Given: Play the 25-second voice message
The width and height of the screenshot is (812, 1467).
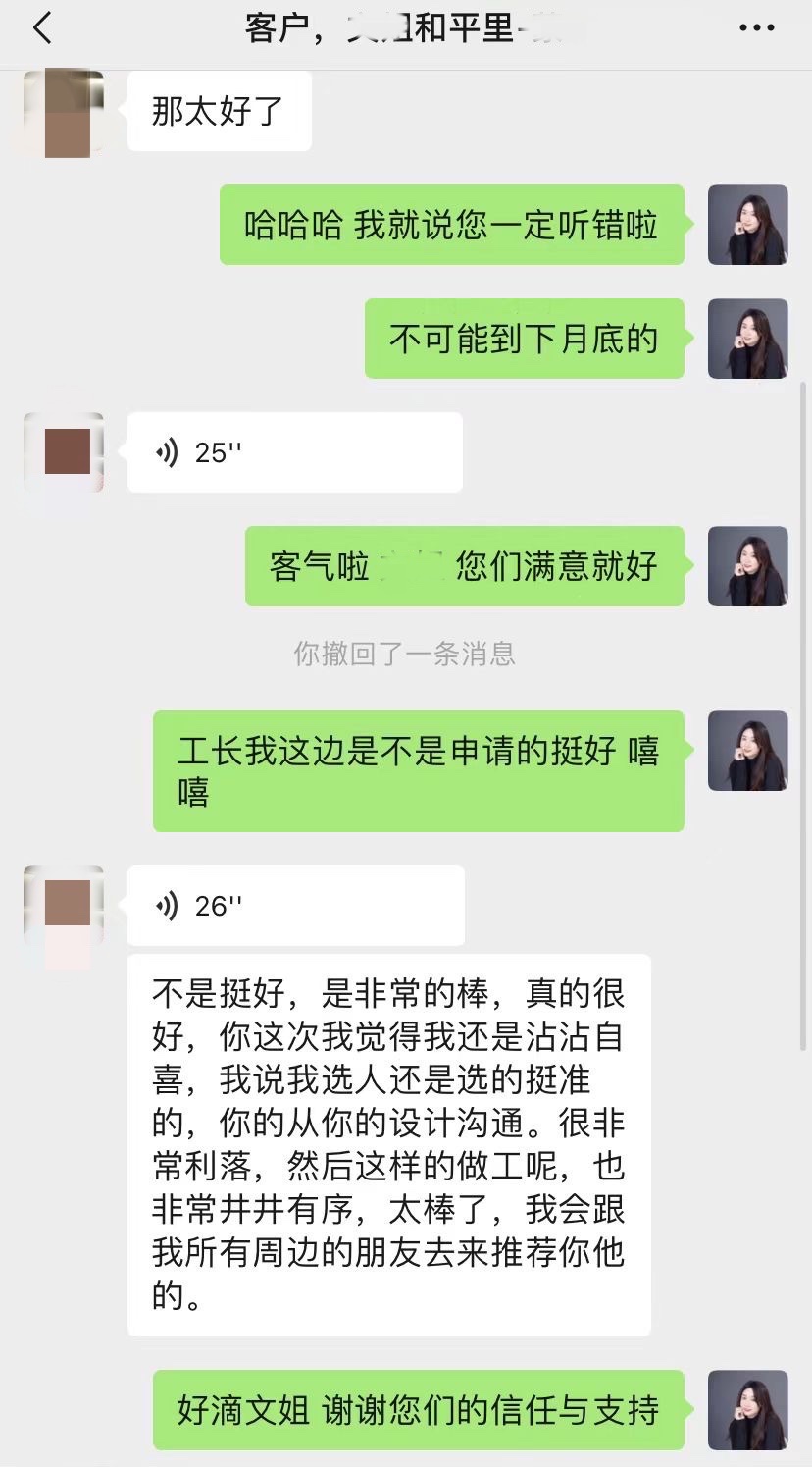Looking at the screenshot, I should (x=294, y=452).
